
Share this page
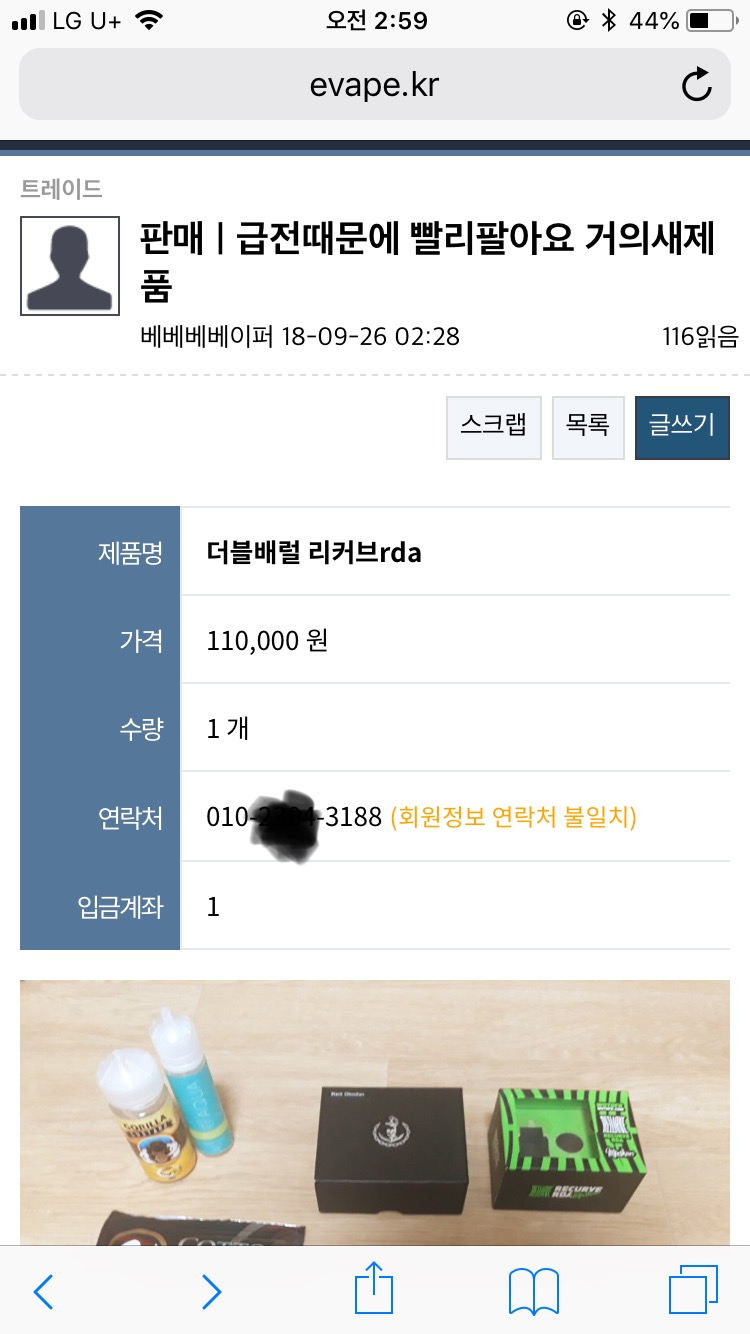click(x=375, y=1290)
